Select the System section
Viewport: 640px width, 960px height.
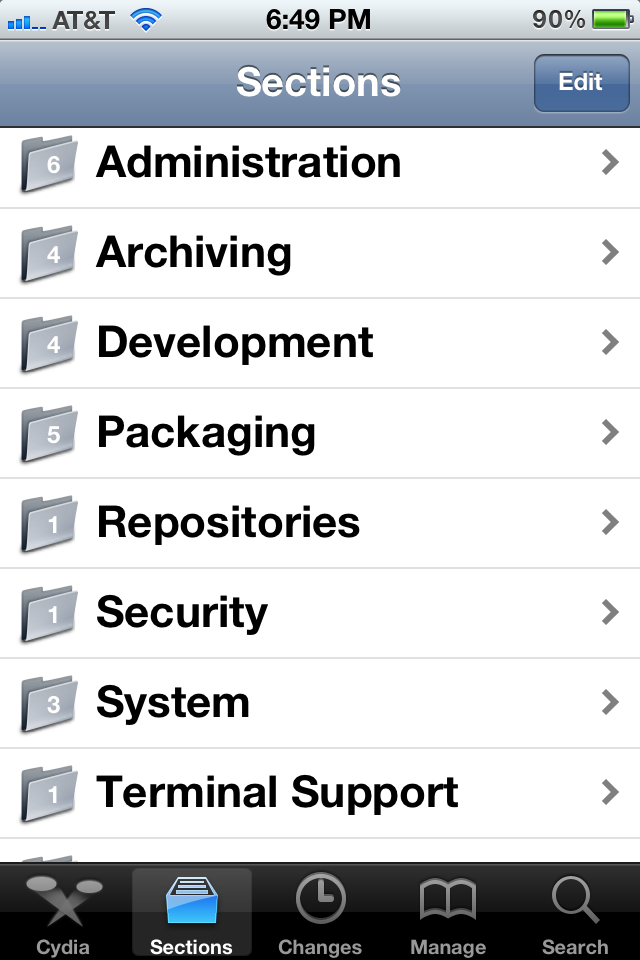(320, 704)
